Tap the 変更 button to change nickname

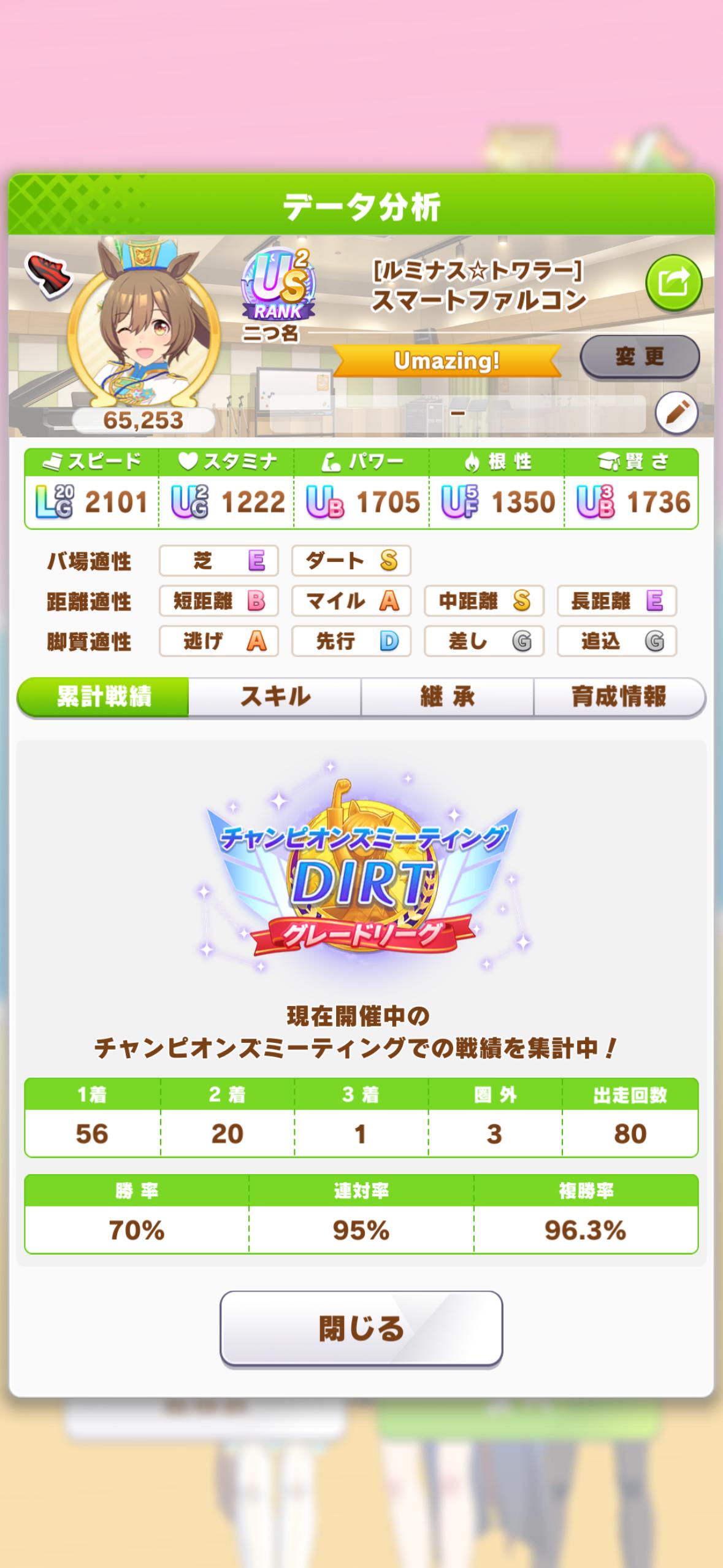pos(640,356)
